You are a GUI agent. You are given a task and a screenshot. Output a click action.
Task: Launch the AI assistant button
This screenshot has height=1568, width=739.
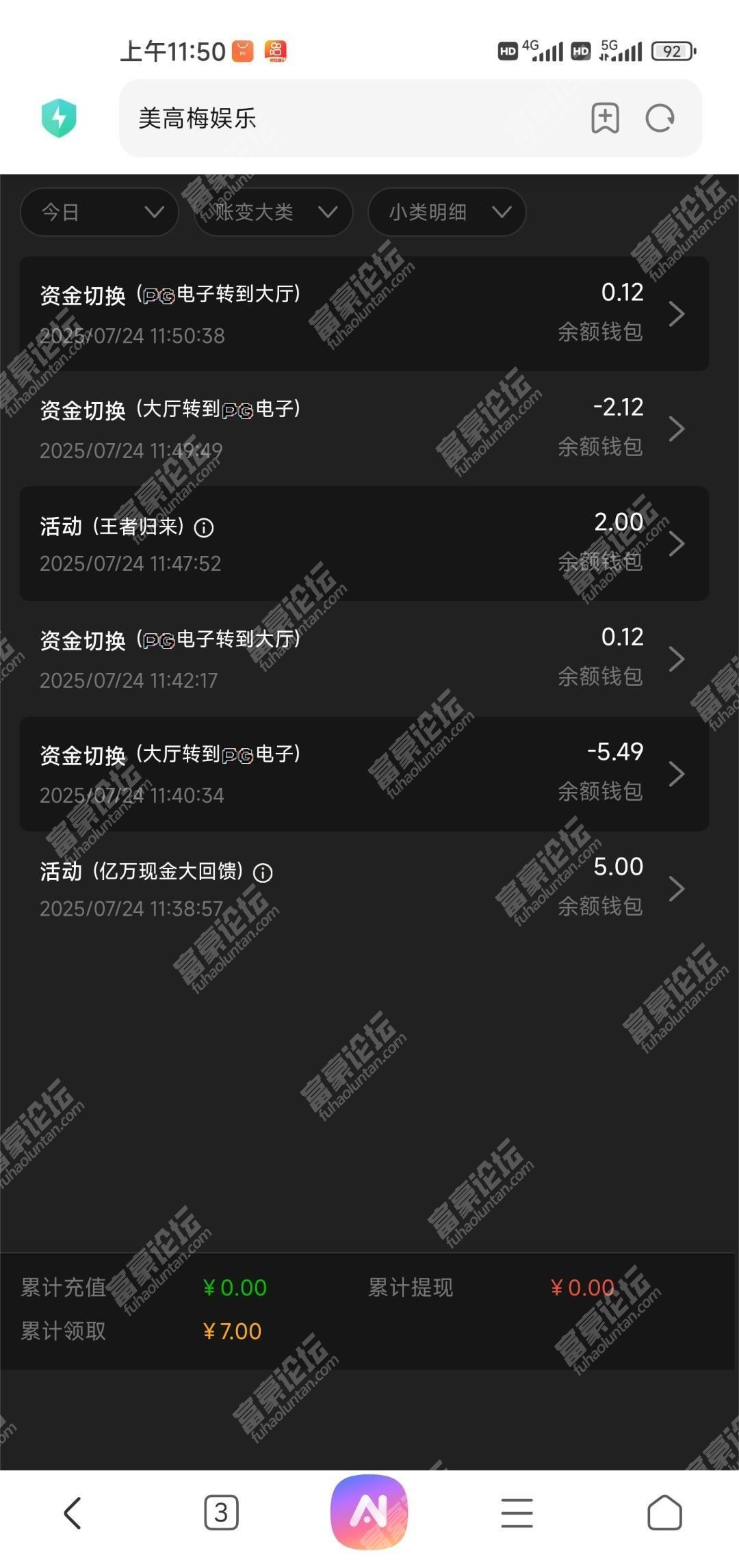click(x=369, y=1512)
